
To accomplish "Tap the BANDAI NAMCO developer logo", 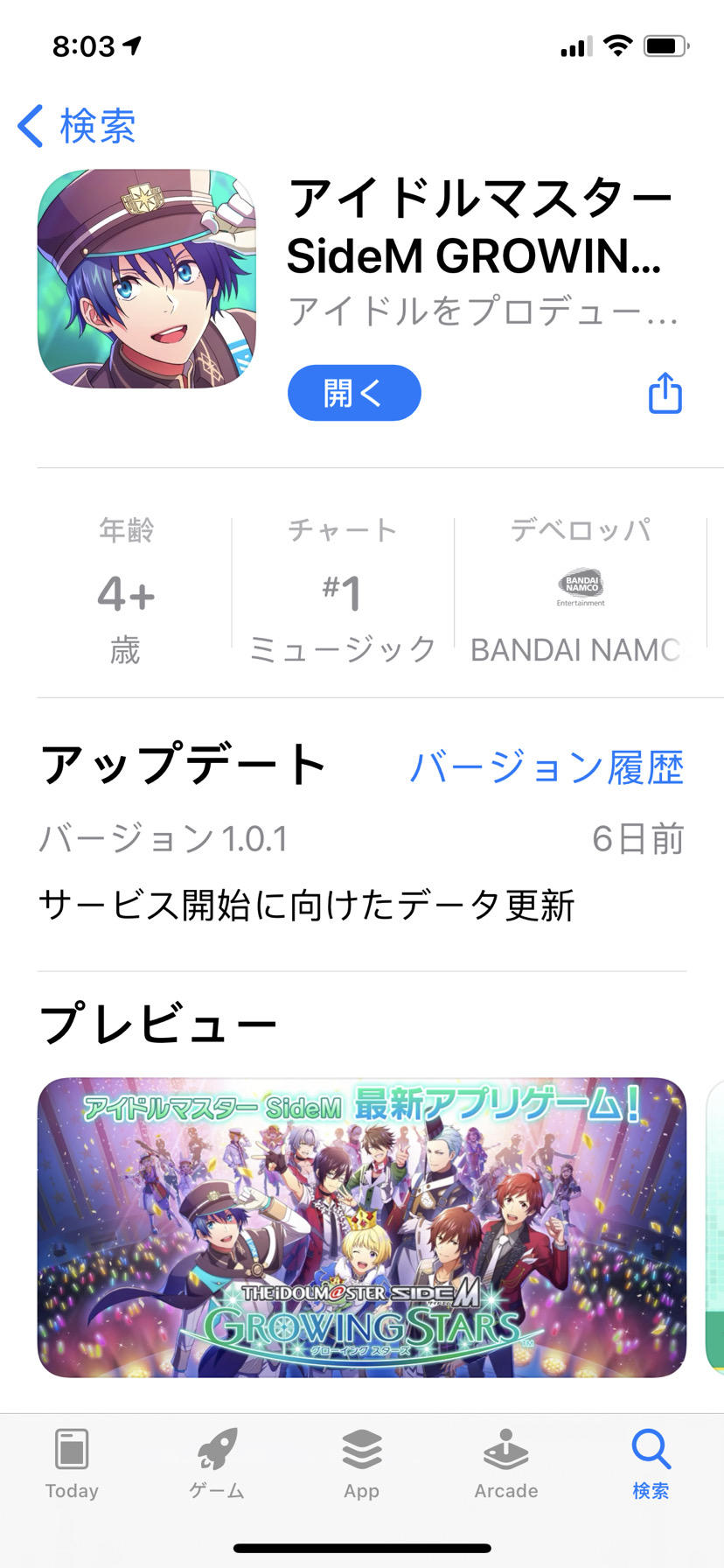I will 580,586.
